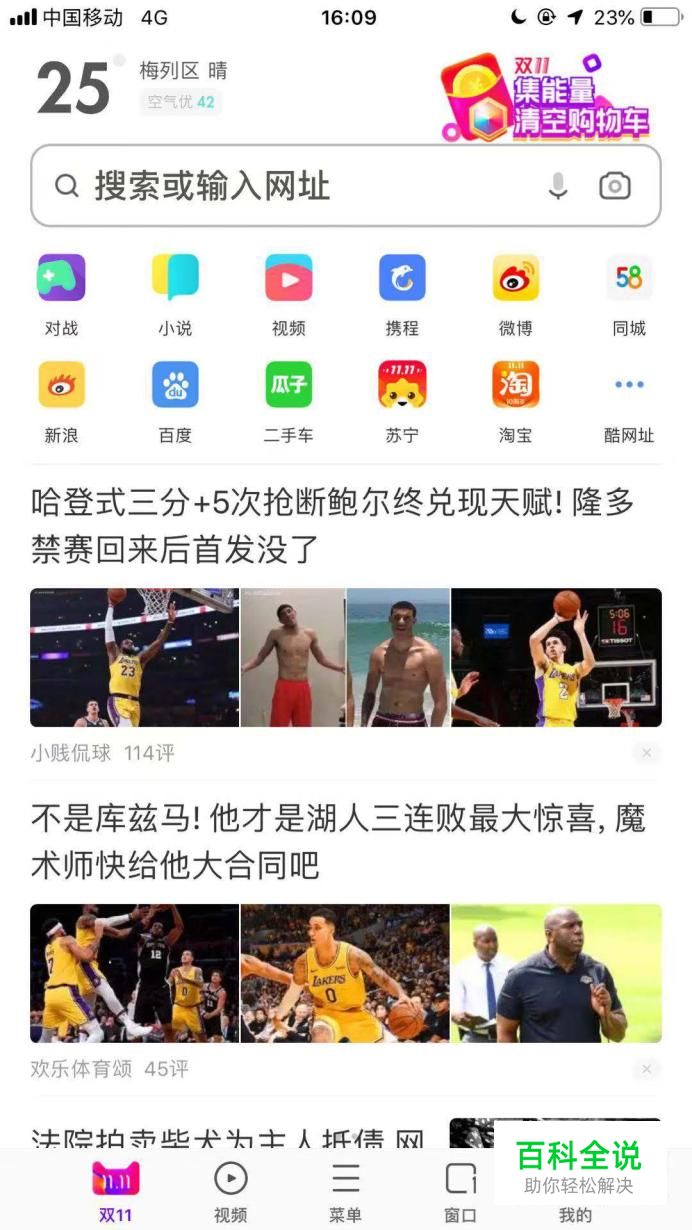Open the 菜单 menu
This screenshot has width=692, height=1230.
click(x=345, y=1190)
